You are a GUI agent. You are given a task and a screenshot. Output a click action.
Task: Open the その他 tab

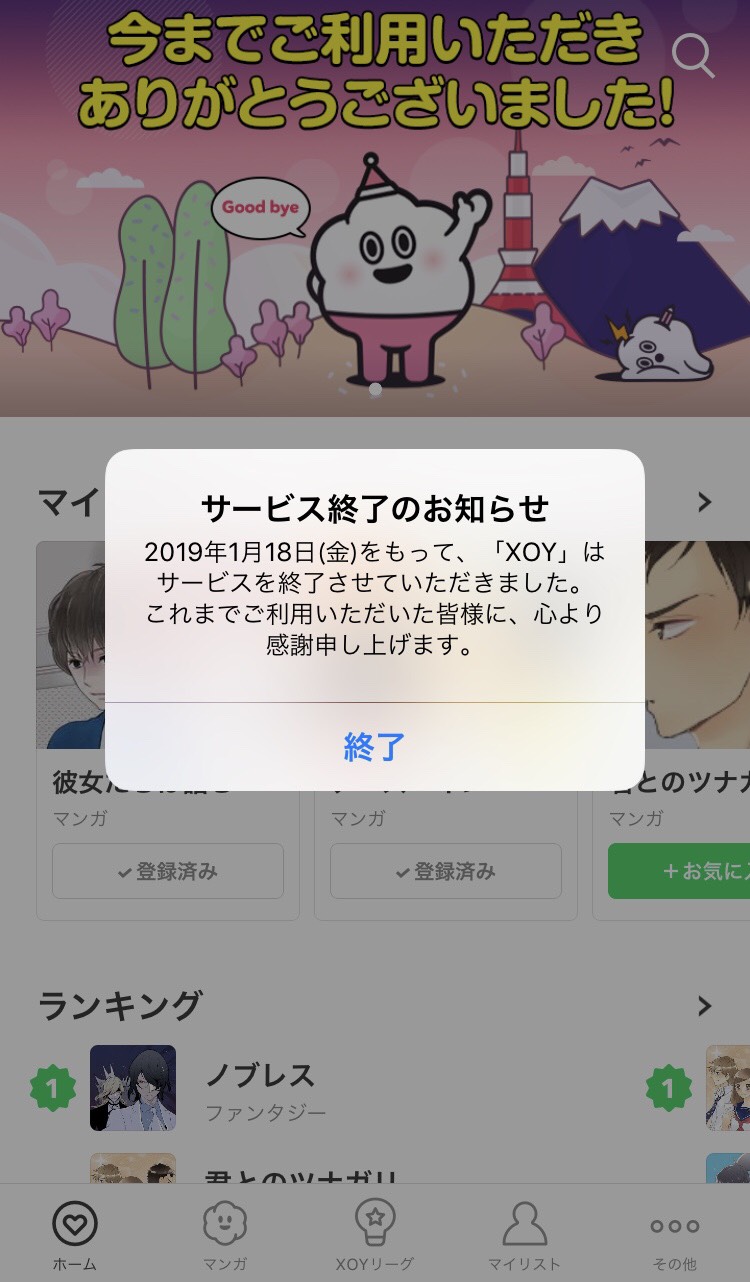pyautogui.click(x=675, y=1235)
